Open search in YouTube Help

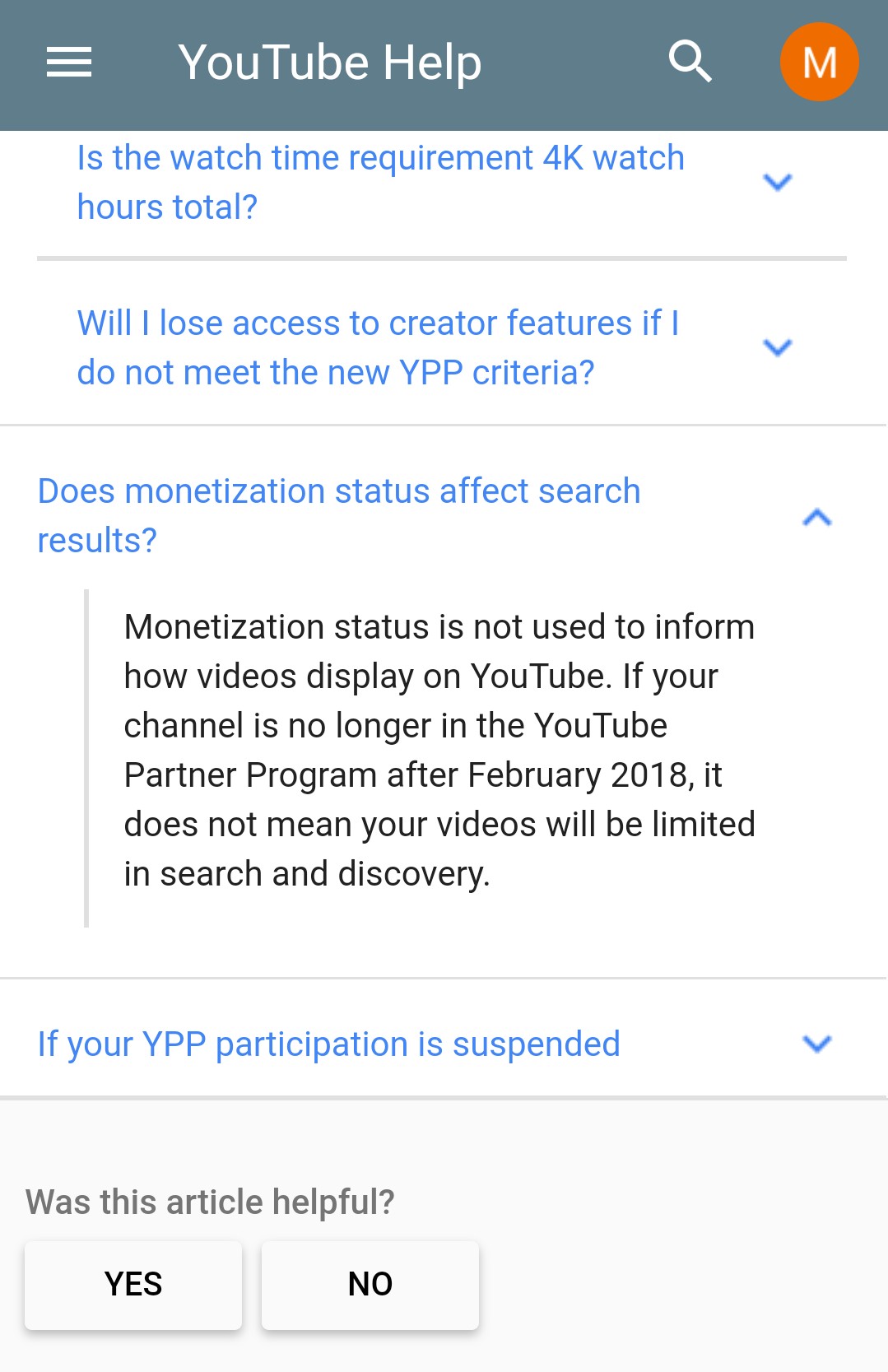click(690, 62)
